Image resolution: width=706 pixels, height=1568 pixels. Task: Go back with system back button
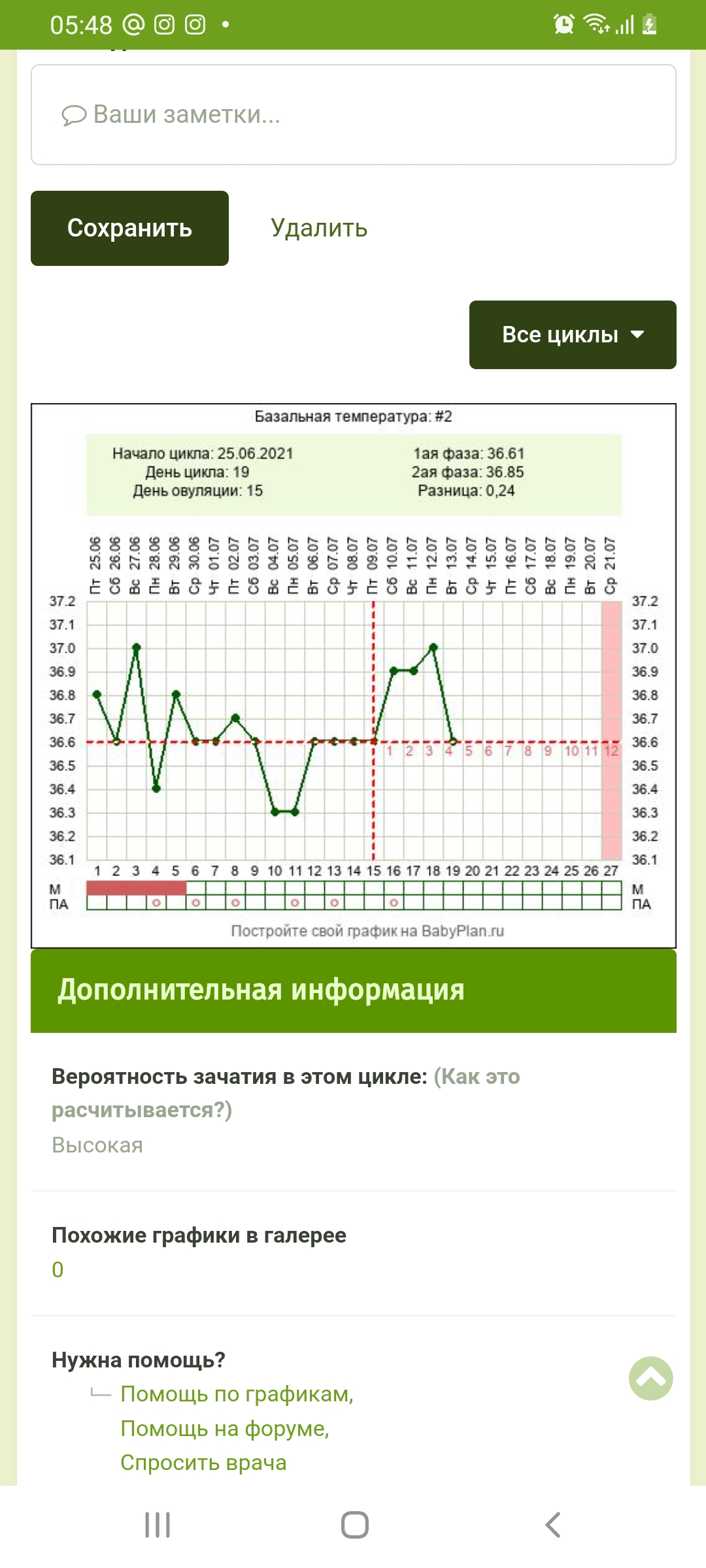[x=553, y=1525]
